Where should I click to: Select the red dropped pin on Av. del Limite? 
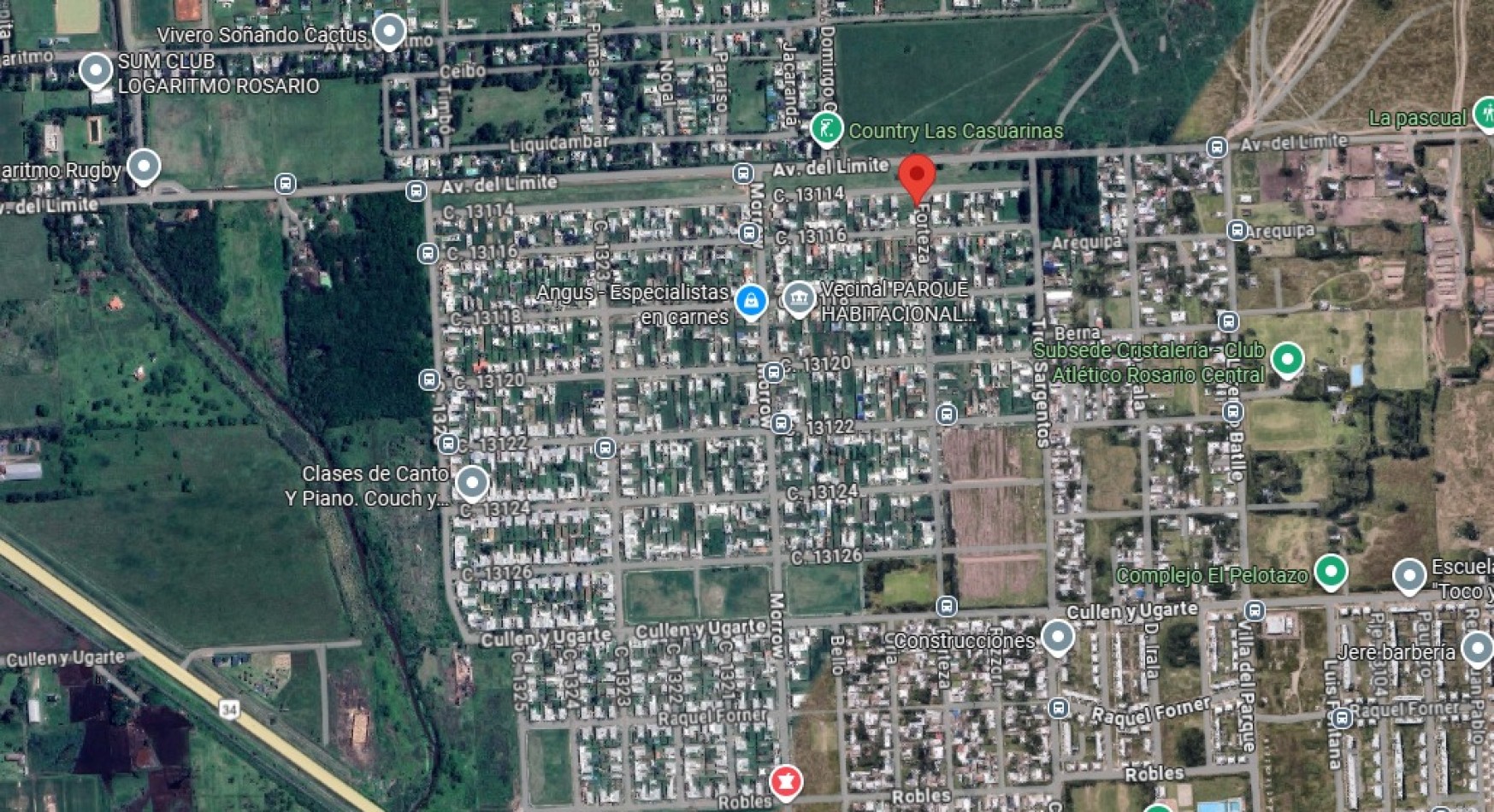pos(917,176)
